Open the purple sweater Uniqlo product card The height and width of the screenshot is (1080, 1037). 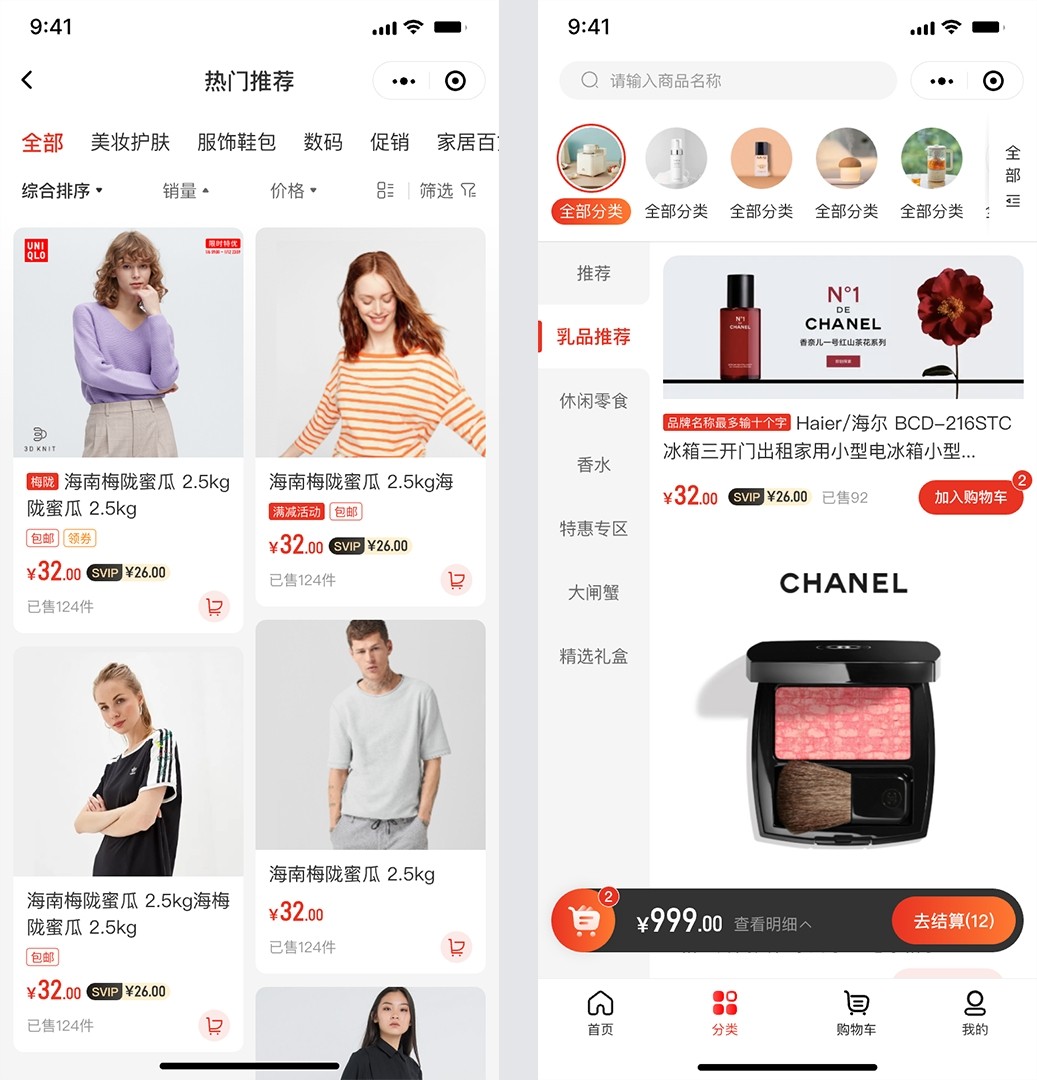(128, 342)
